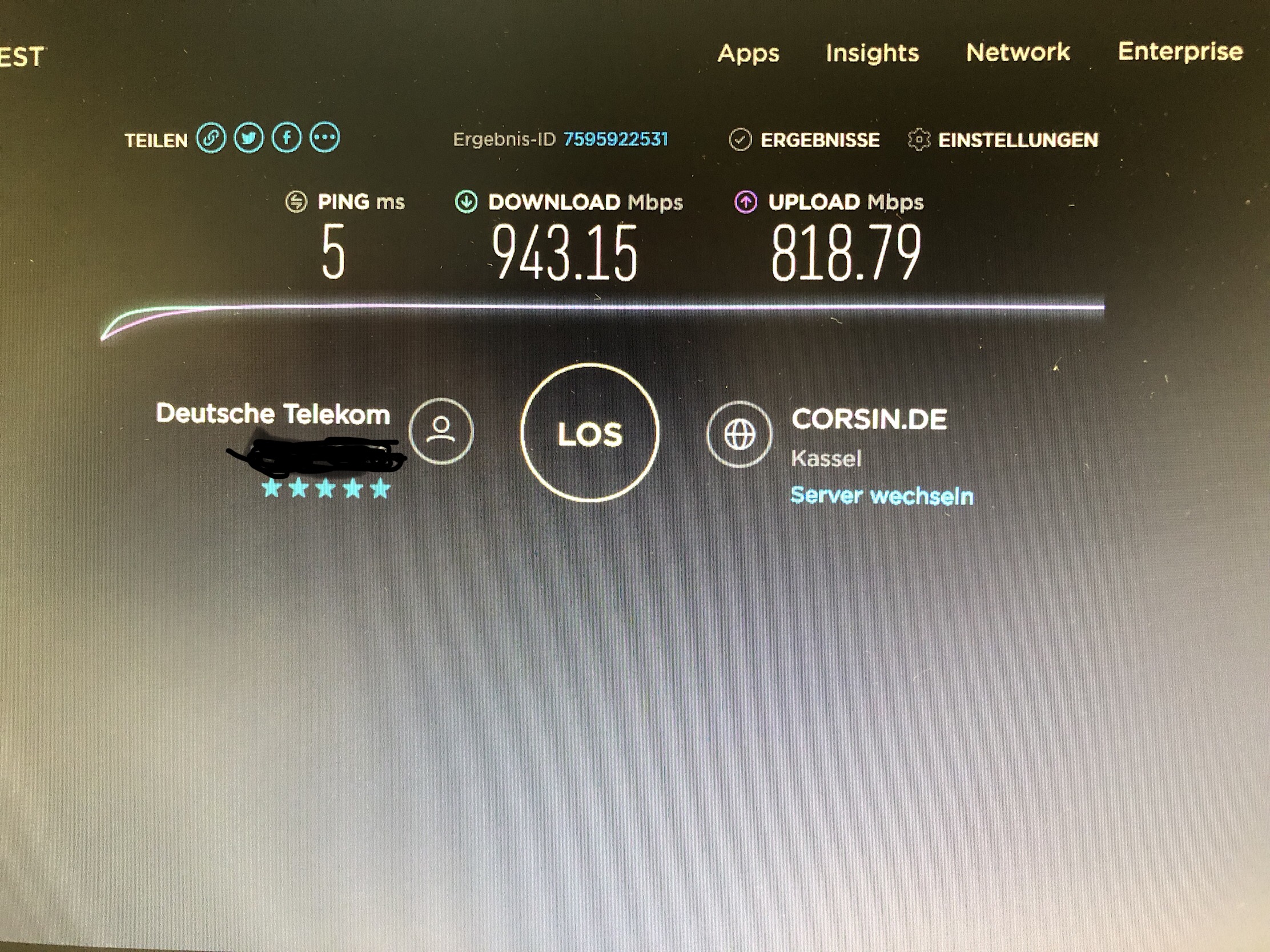Open result ID 7595922531
Image resolution: width=1270 pixels, height=952 pixels.
point(616,139)
